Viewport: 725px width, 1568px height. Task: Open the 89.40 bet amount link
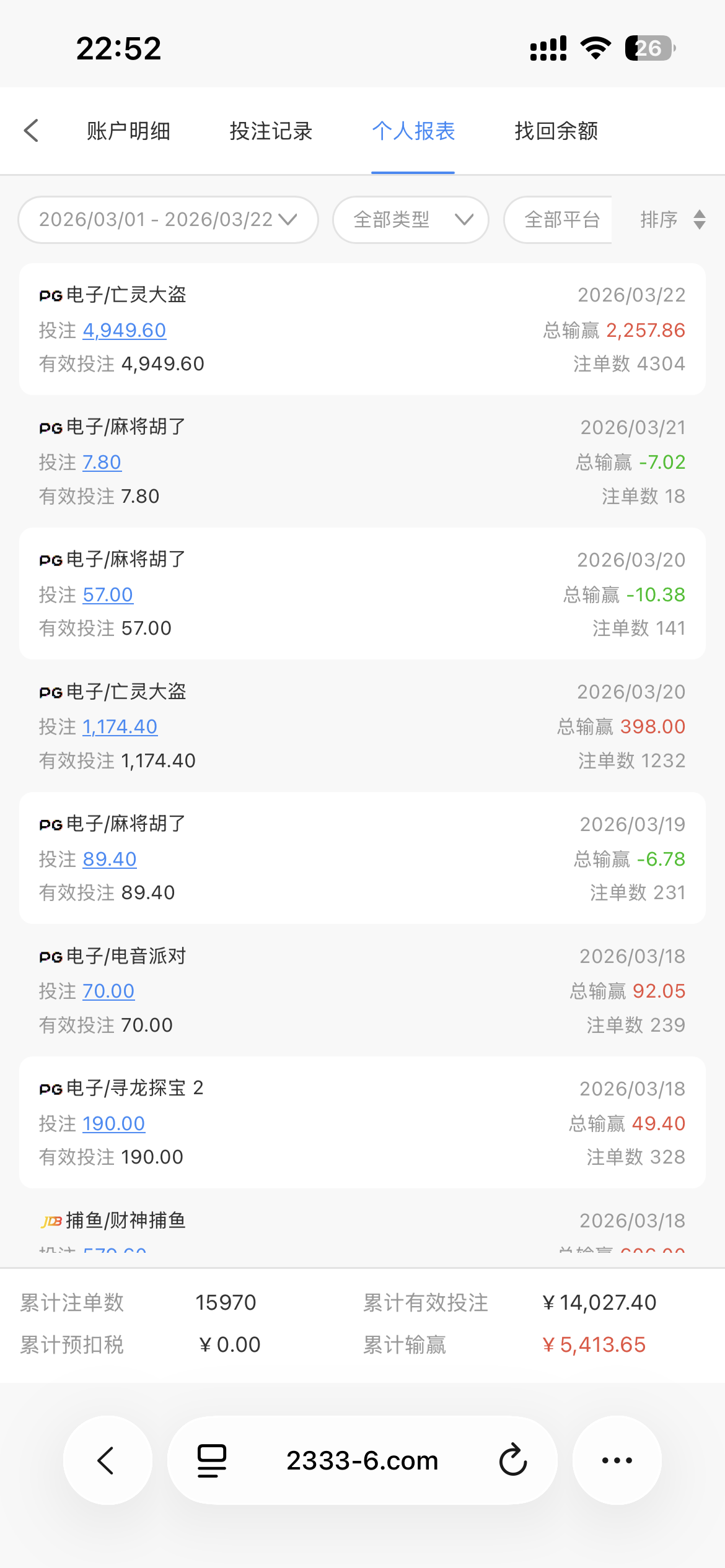point(110,859)
